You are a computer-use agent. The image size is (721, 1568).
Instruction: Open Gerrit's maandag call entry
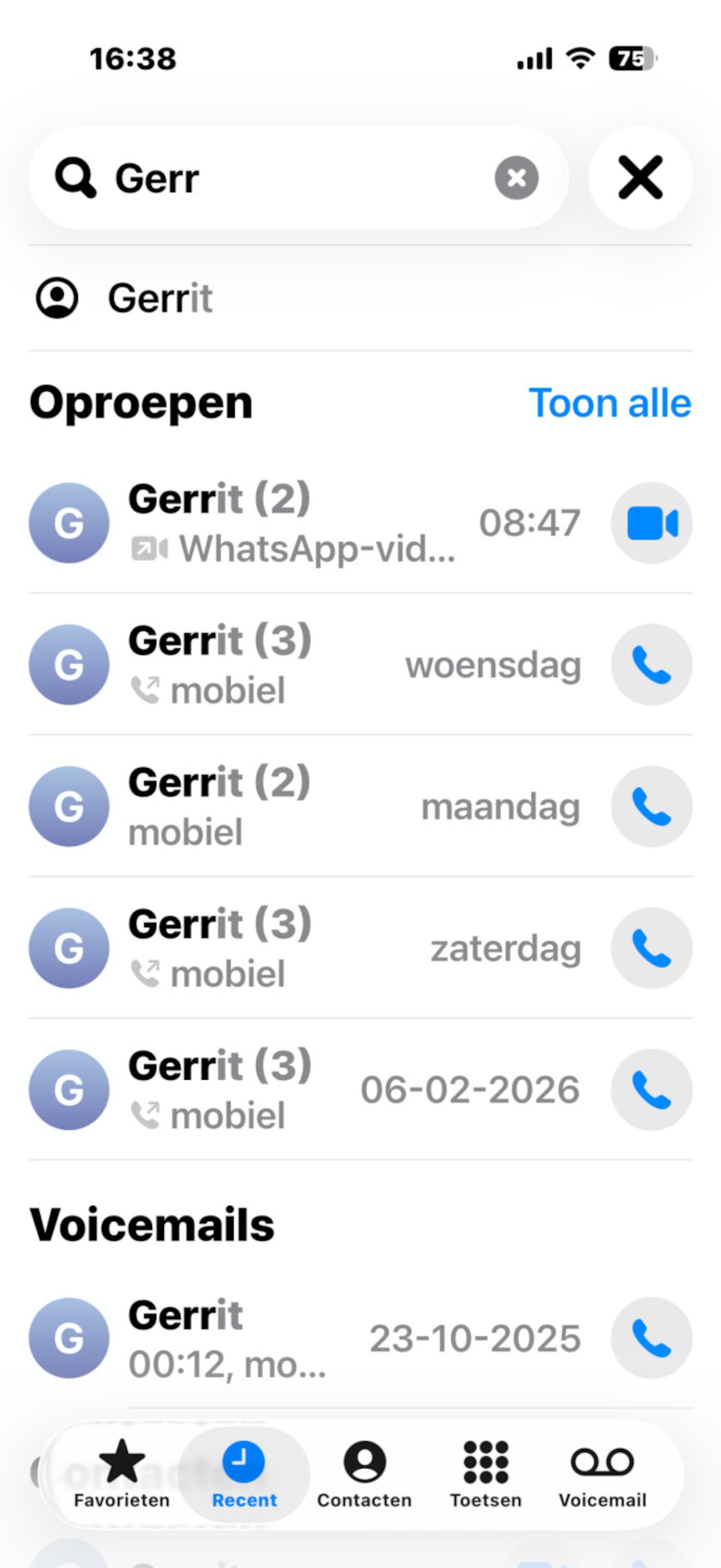pos(292,807)
